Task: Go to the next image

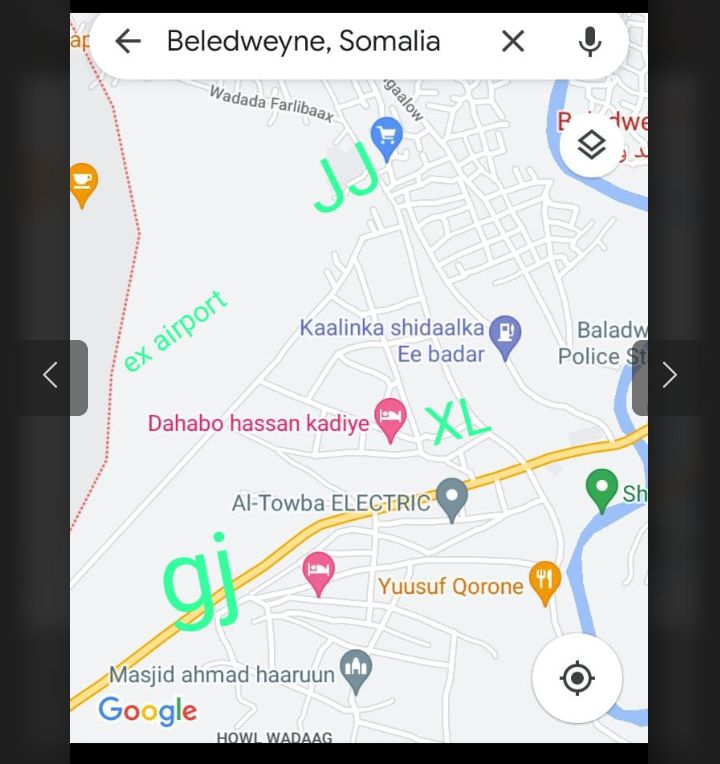Action: point(668,376)
